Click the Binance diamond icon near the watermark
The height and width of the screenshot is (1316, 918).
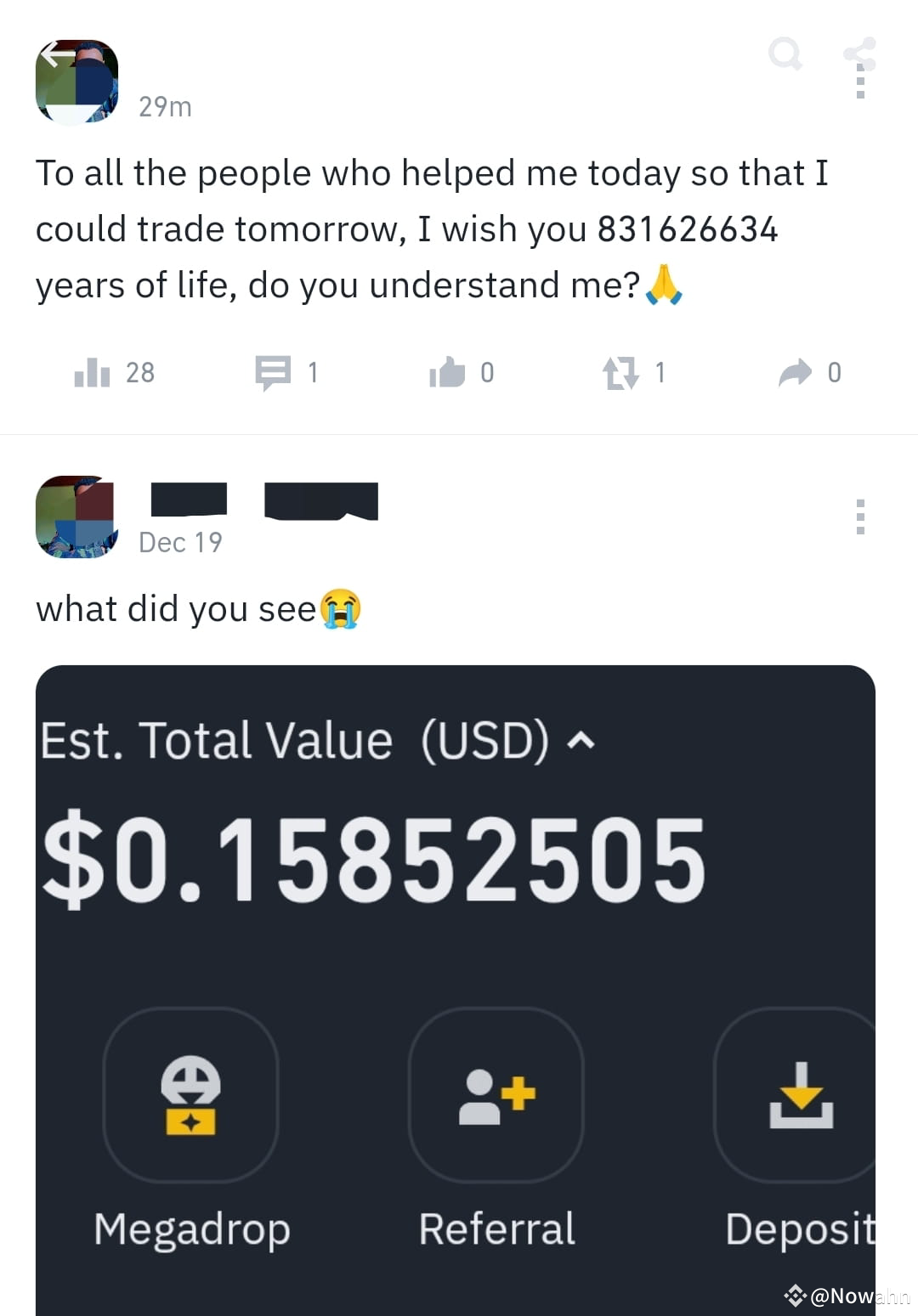tap(796, 1296)
